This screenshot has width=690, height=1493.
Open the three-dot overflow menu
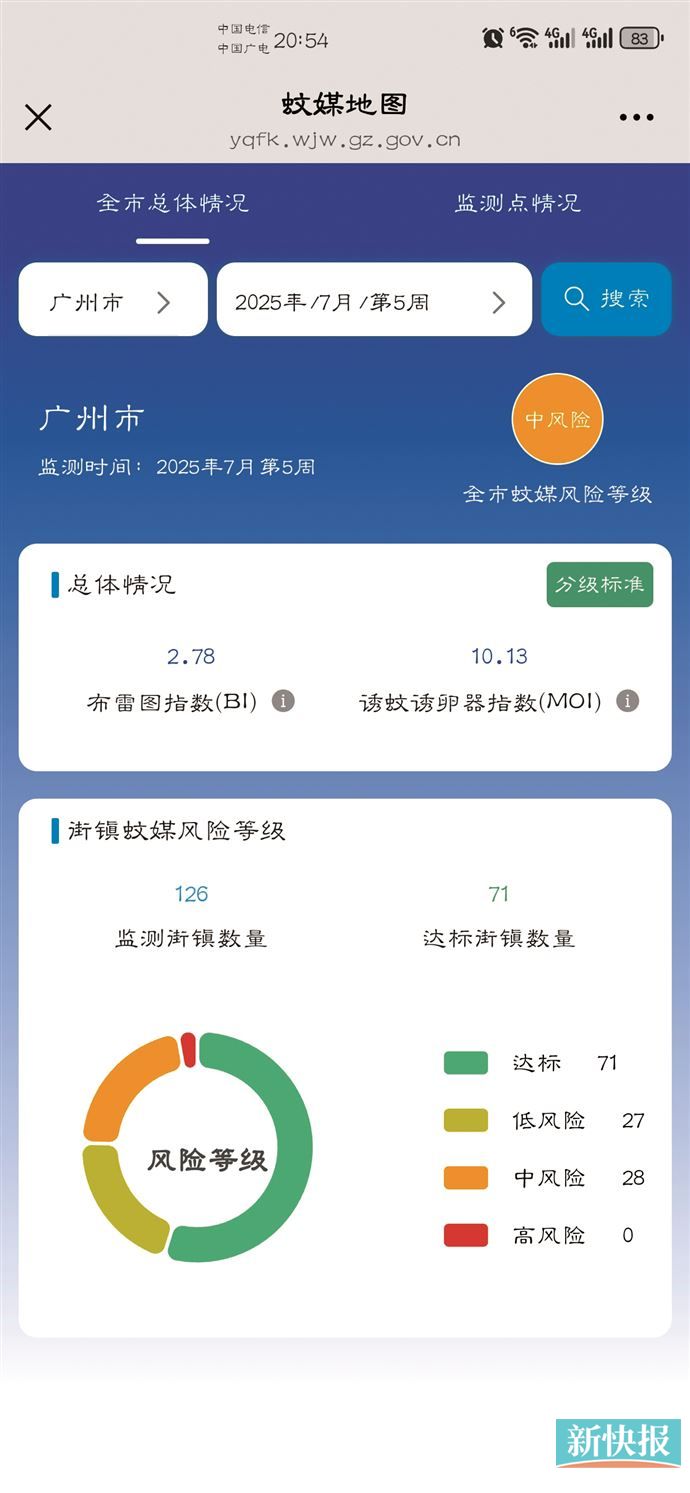tap(636, 118)
